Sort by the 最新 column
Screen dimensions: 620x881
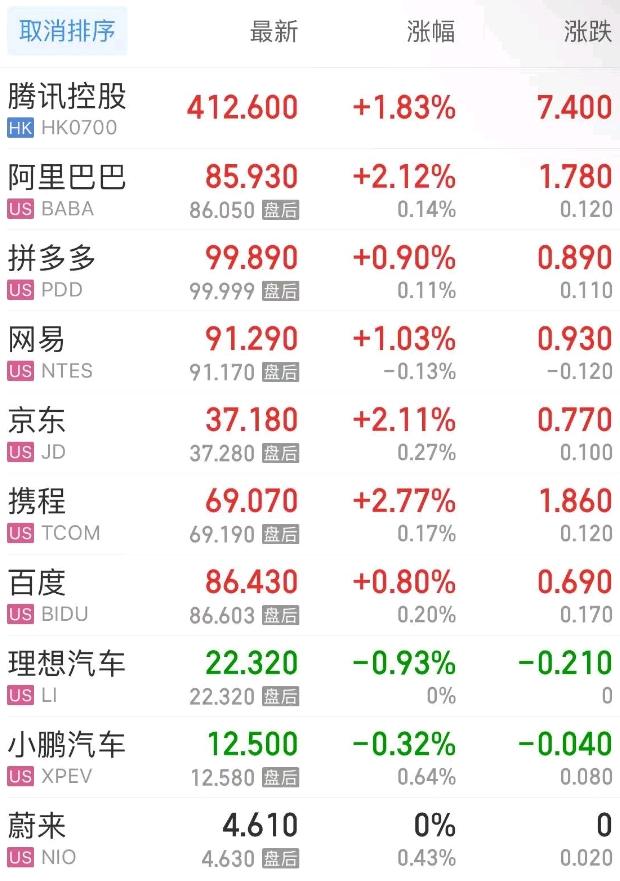pos(273,32)
